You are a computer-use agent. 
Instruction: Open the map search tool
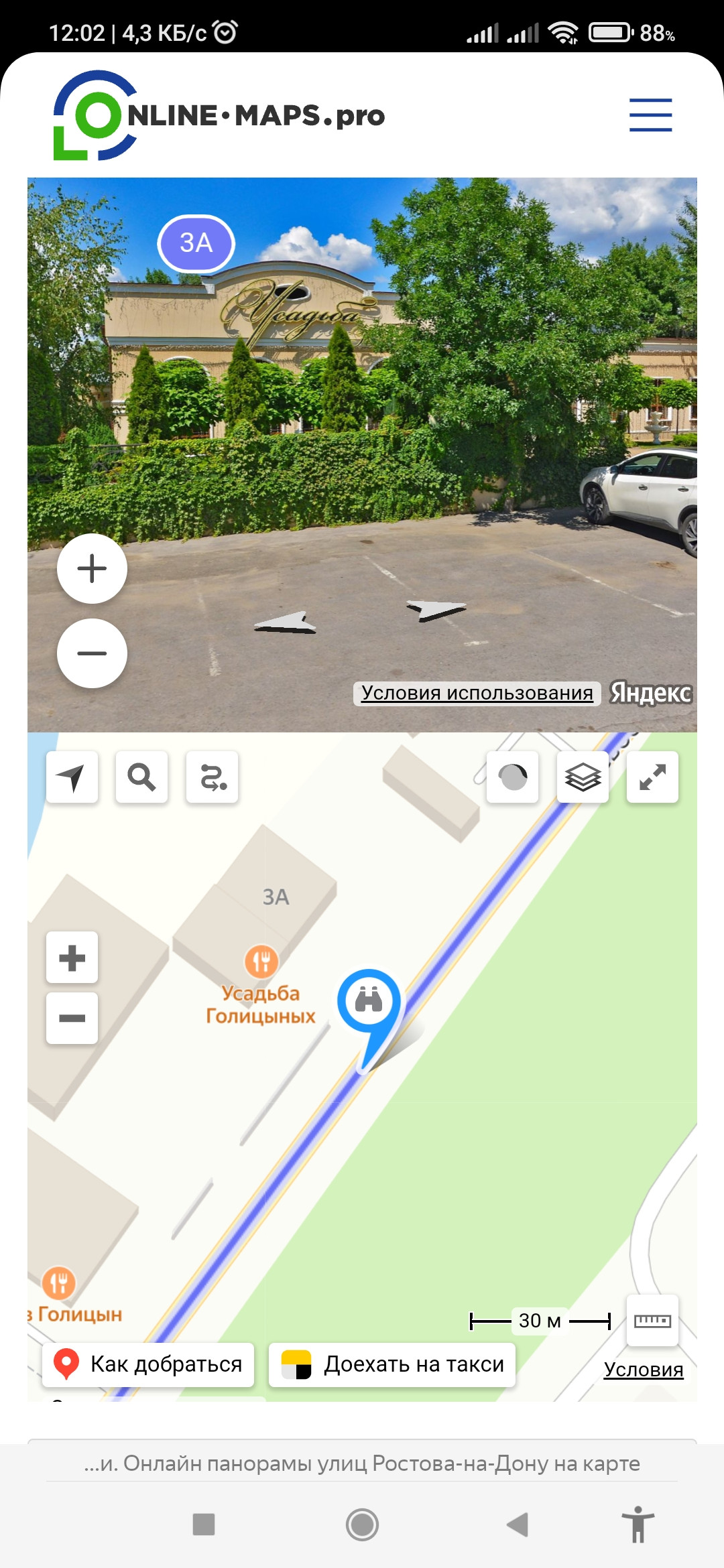141,777
